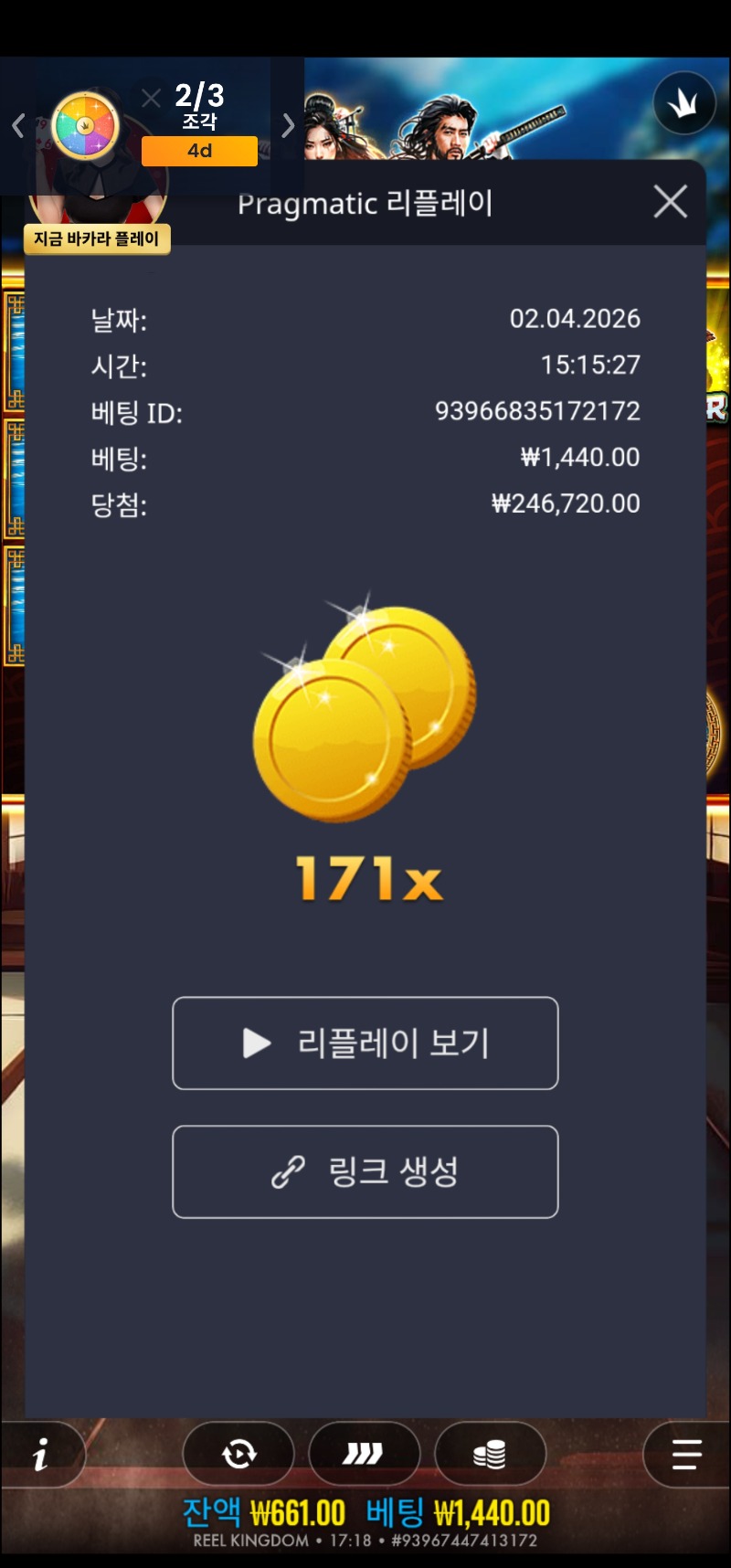
Task: Generate a link with 링크 생성
Action: (365, 1171)
